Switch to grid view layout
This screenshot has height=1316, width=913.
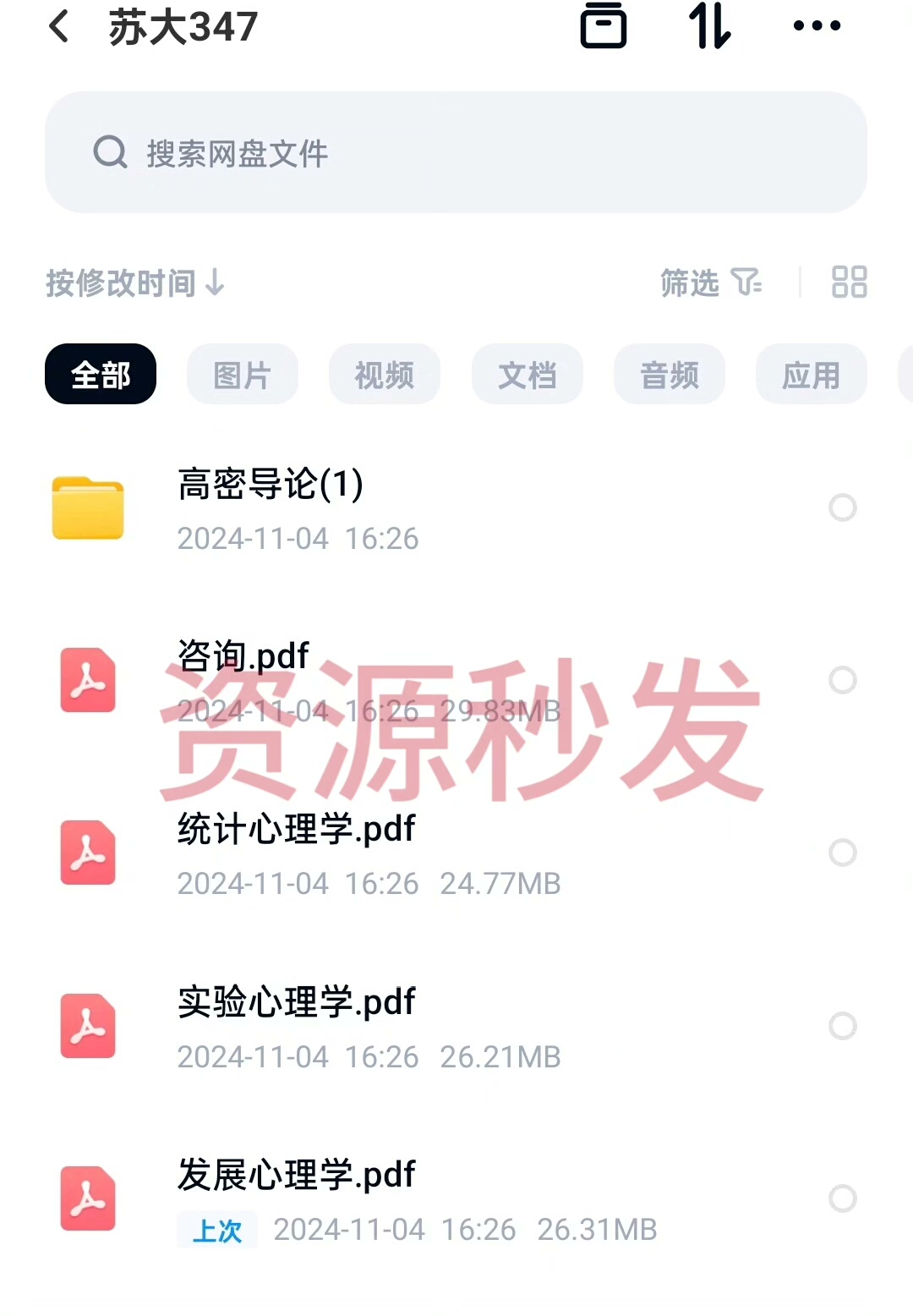[849, 282]
